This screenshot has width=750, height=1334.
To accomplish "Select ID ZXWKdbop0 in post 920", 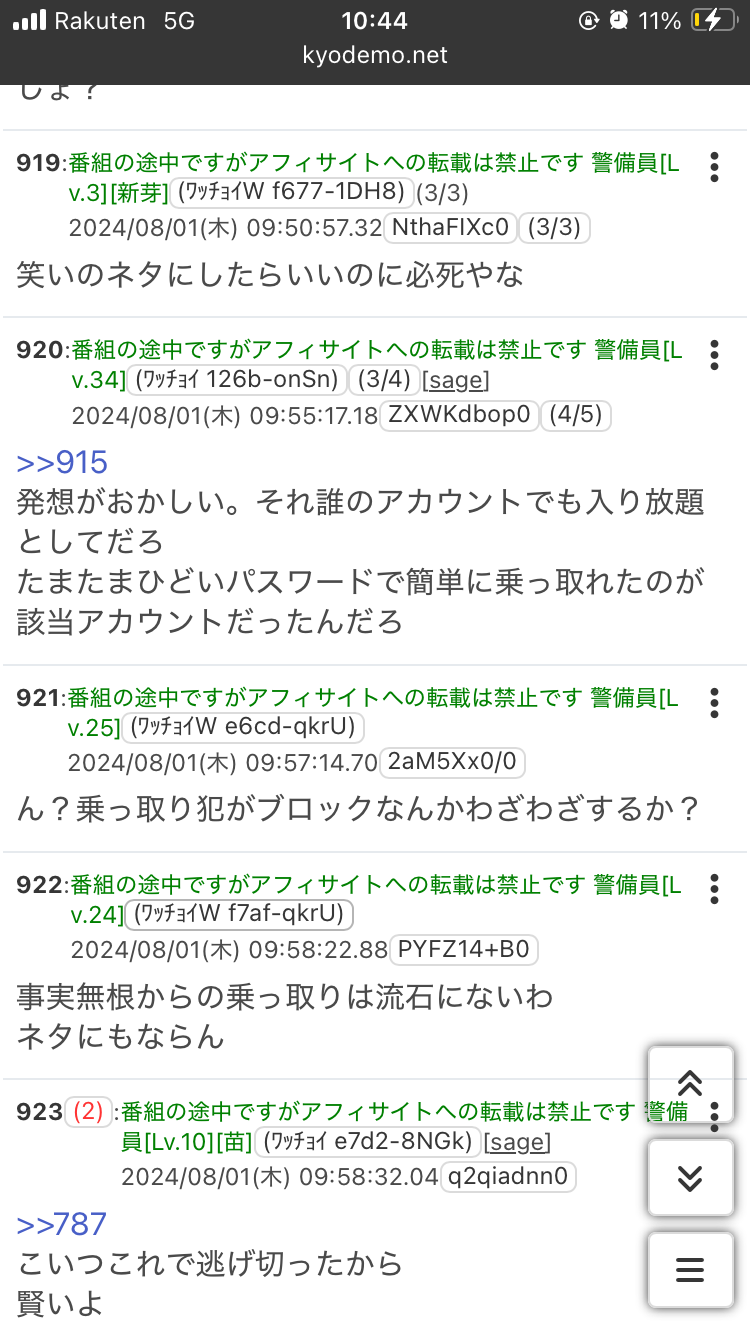I will point(458,416).
